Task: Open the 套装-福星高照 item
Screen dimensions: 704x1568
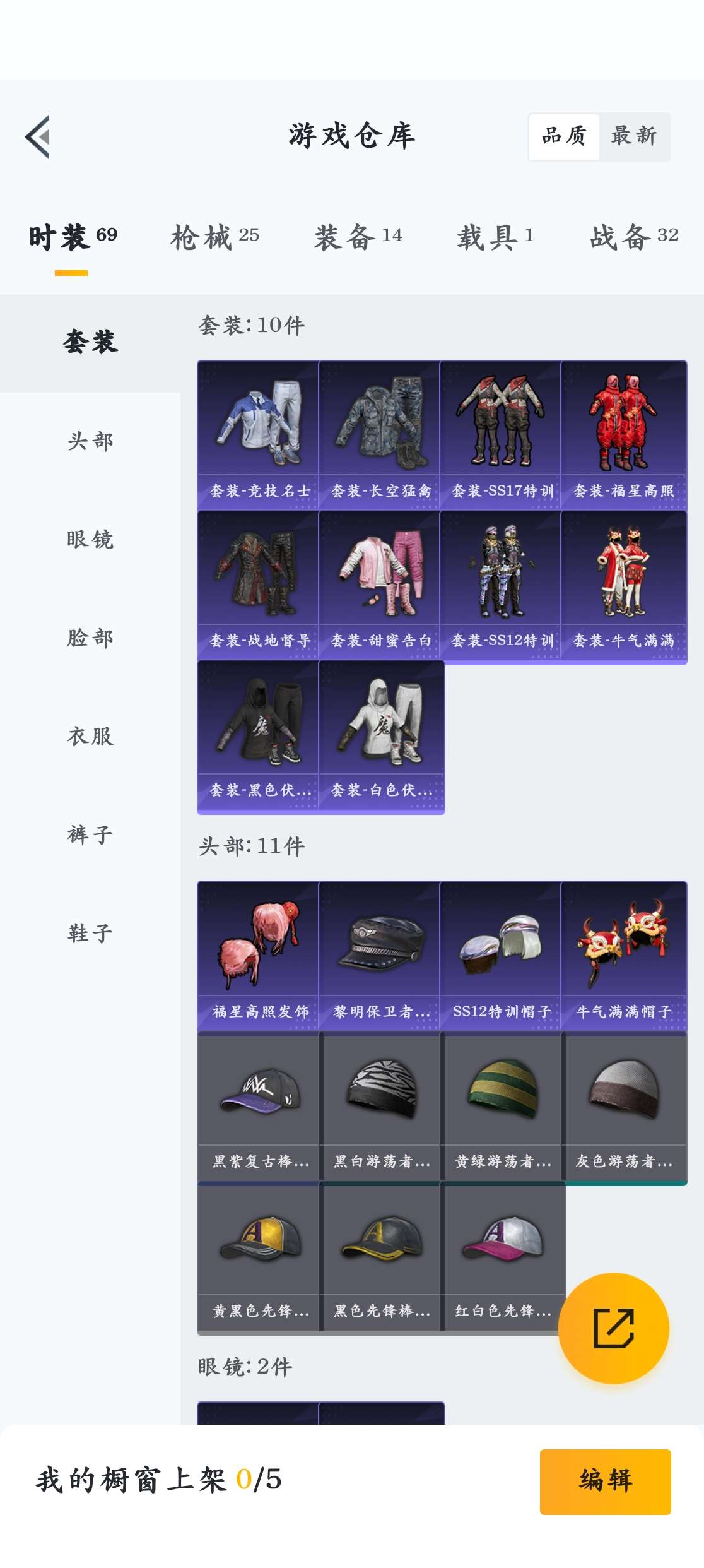Action: [623, 434]
